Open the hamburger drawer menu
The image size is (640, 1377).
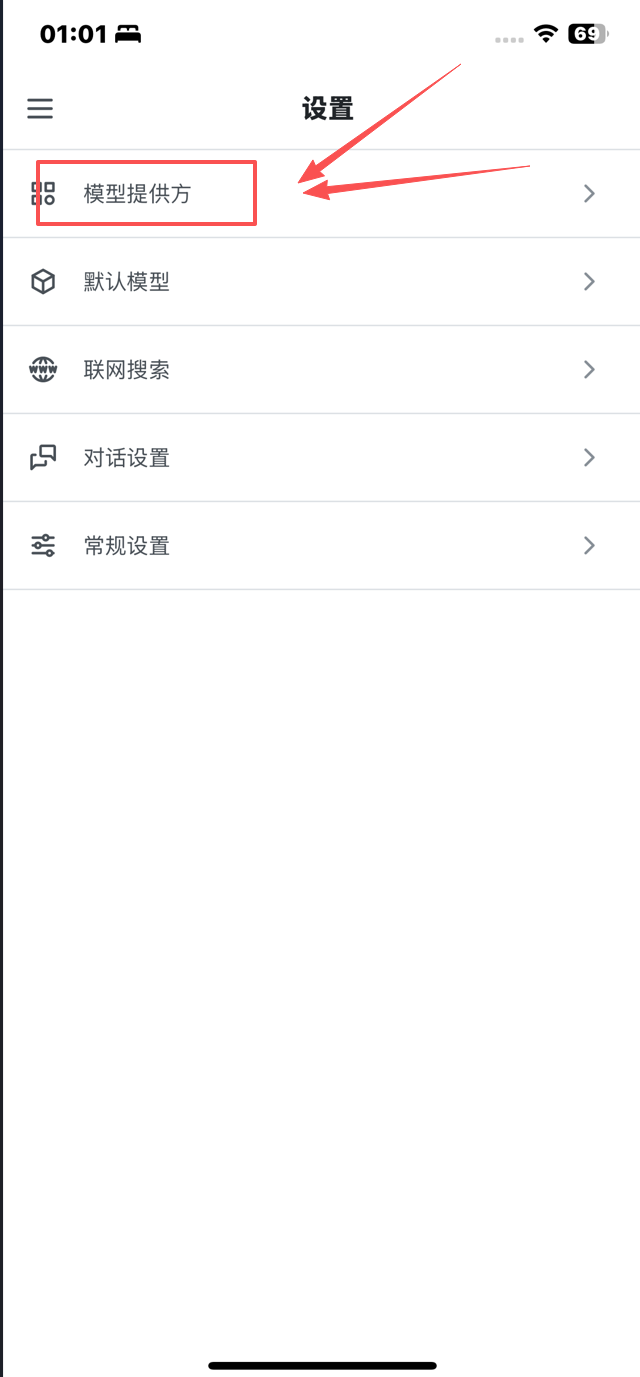(40, 108)
